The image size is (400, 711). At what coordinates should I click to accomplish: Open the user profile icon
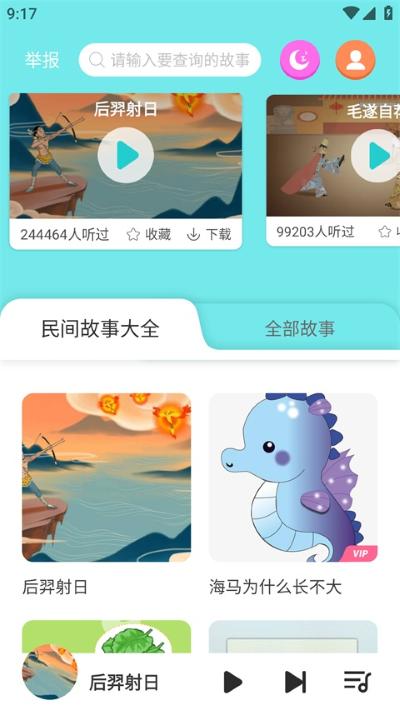(x=356, y=60)
